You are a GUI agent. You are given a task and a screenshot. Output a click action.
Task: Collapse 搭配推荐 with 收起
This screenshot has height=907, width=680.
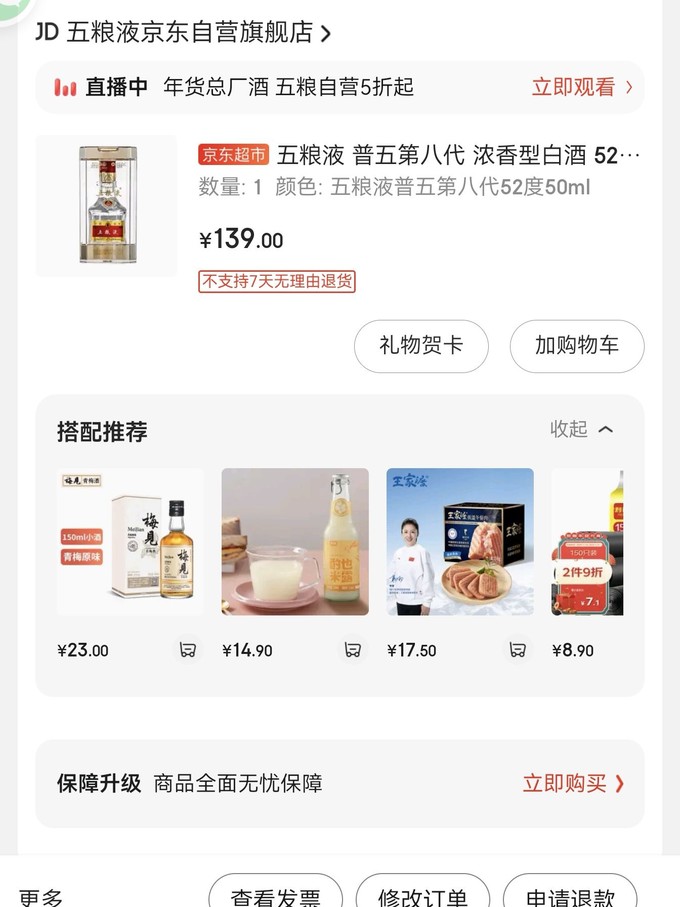(x=581, y=429)
